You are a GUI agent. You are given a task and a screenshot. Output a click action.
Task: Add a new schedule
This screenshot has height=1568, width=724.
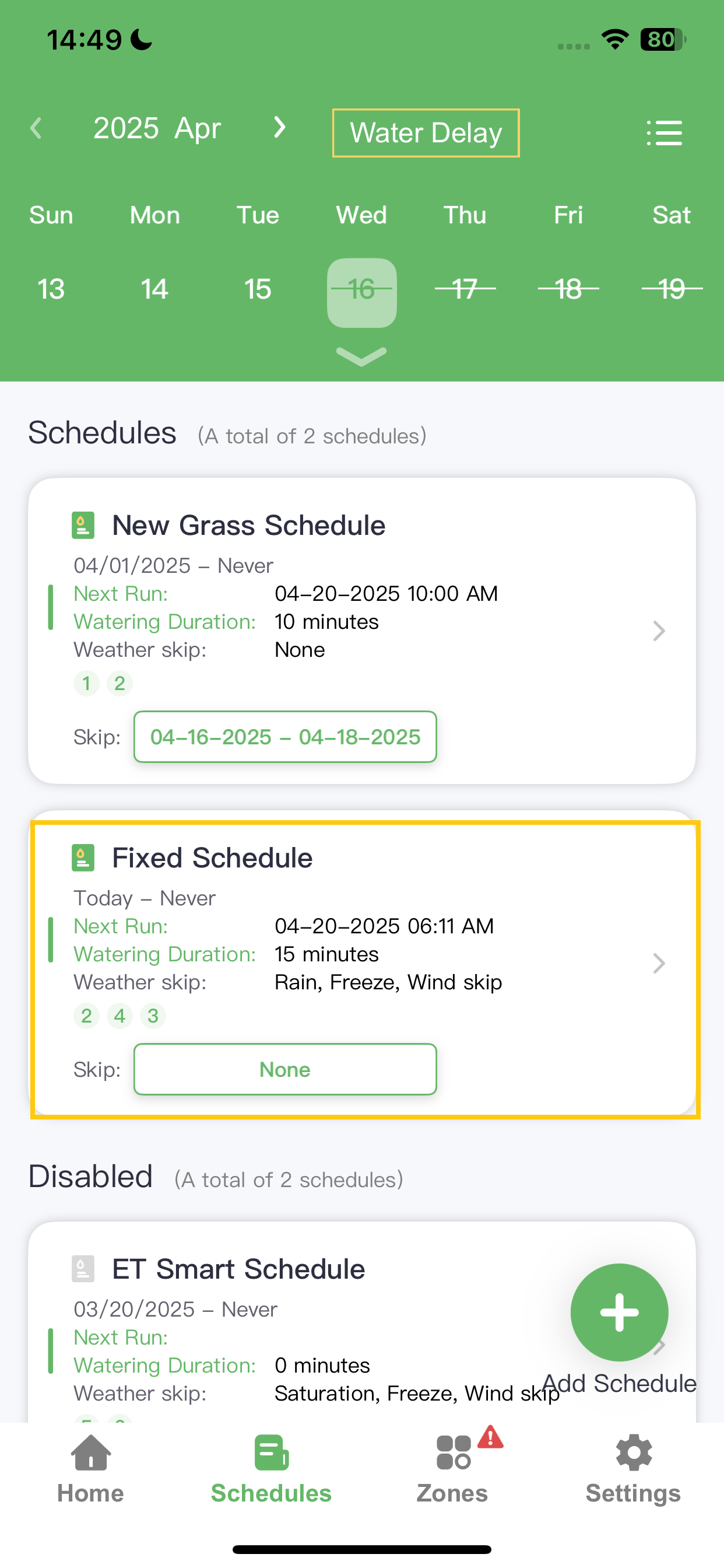coord(619,1313)
